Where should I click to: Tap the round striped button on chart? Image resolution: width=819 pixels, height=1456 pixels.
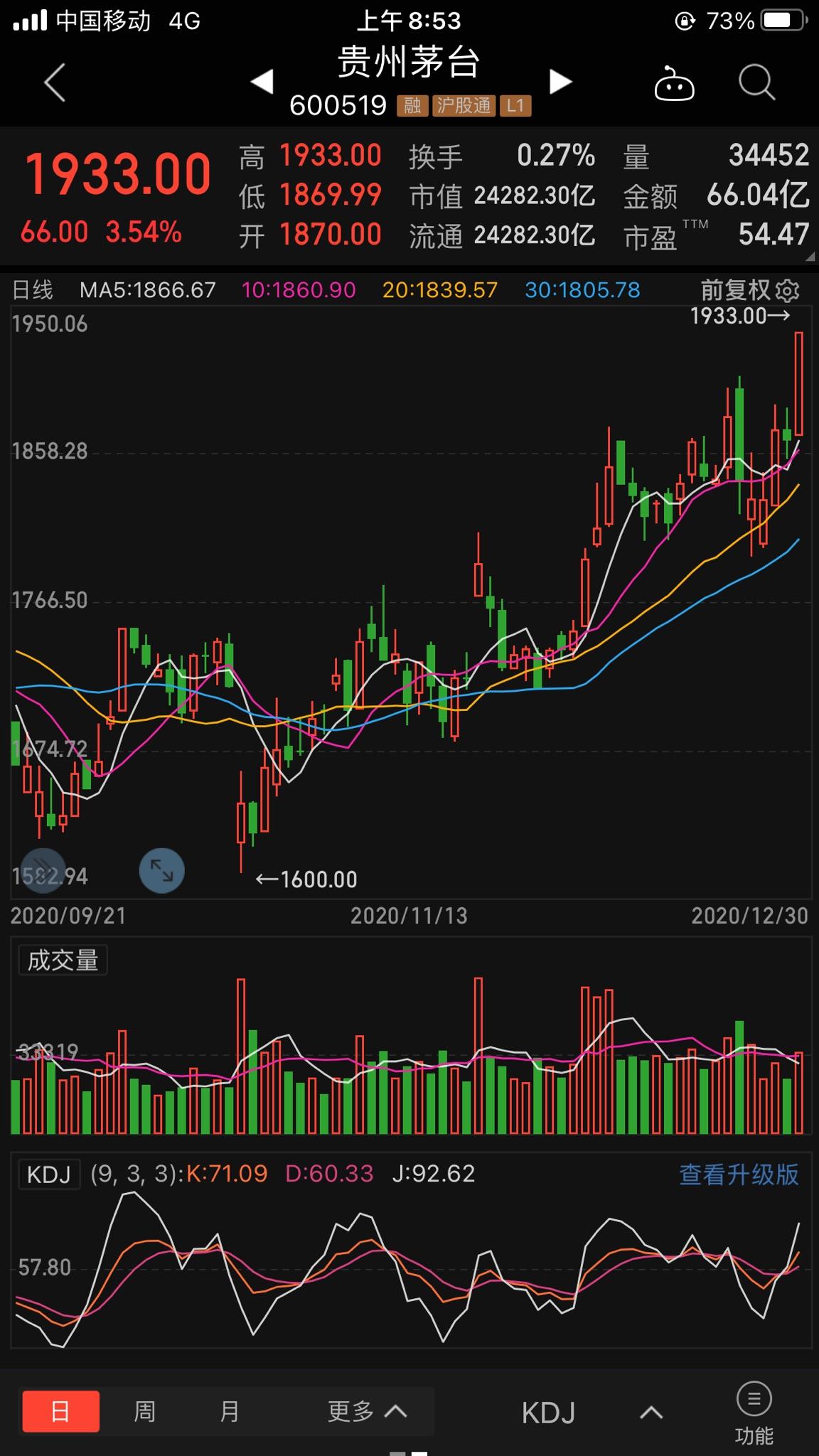pos(43,870)
